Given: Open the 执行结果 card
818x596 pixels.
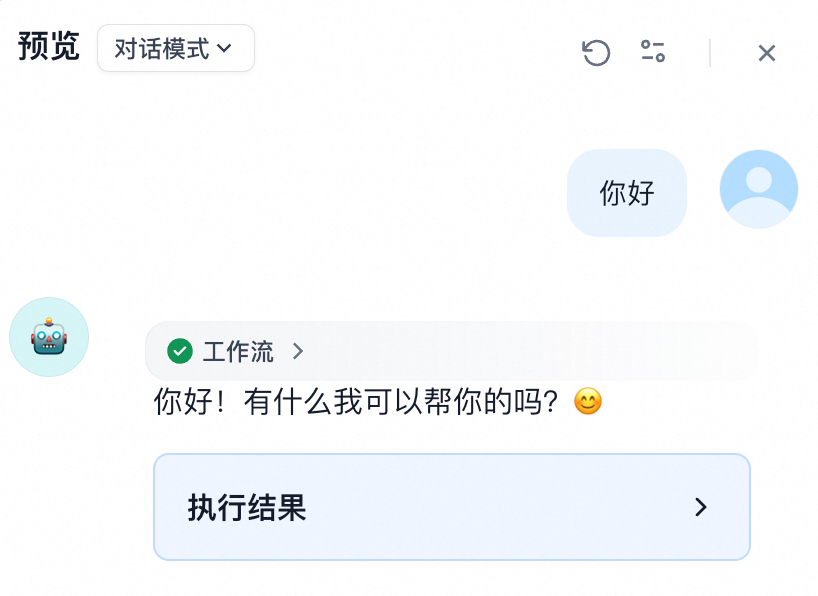Looking at the screenshot, I should point(451,507).
